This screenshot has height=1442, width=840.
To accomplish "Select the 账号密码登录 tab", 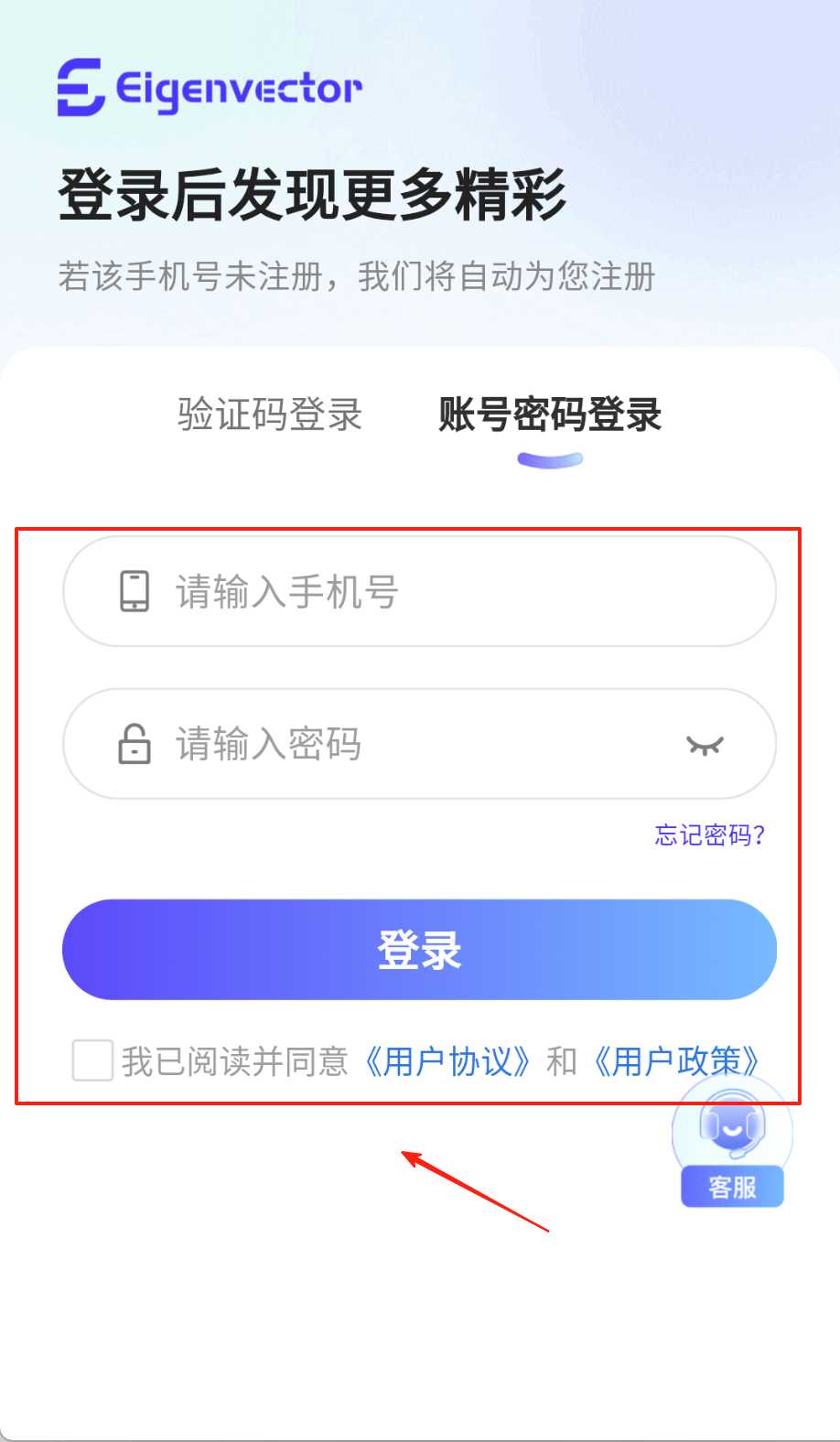I will (549, 414).
